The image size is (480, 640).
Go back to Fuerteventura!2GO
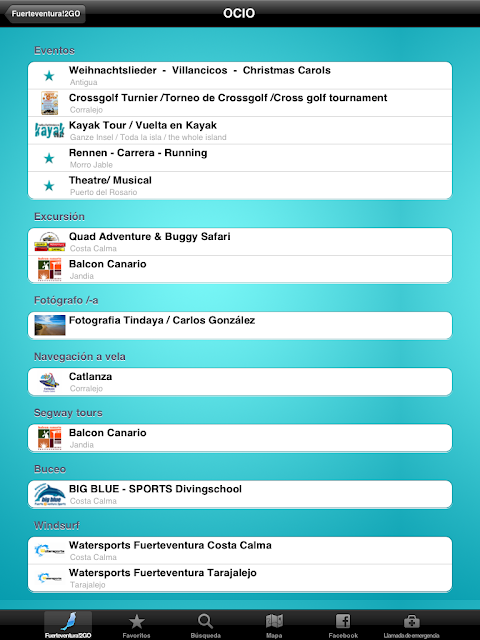click(45, 13)
